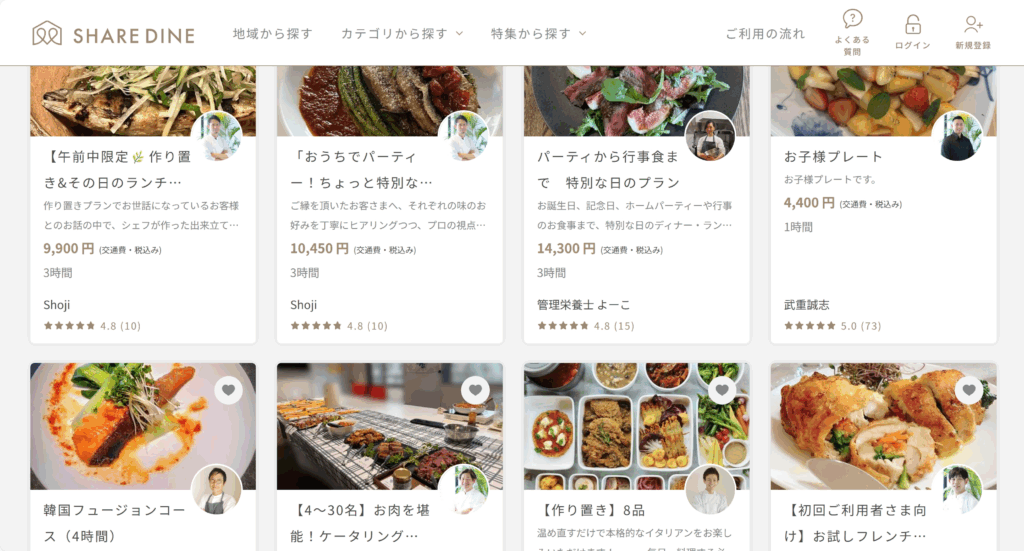Open ご利用の流れ page
Screen dimensions: 1024x551
point(765,34)
